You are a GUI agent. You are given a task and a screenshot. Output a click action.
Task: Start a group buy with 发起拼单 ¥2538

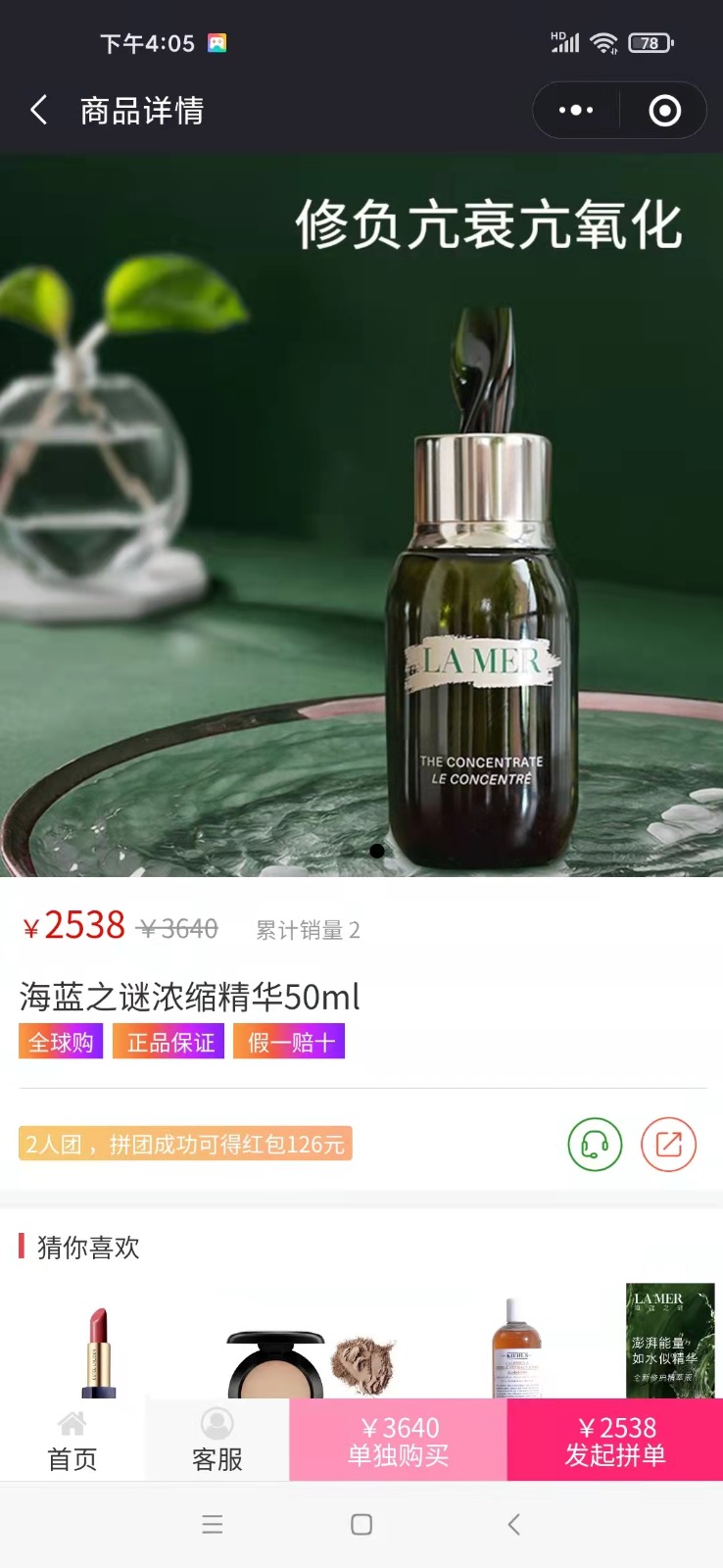[615, 1441]
